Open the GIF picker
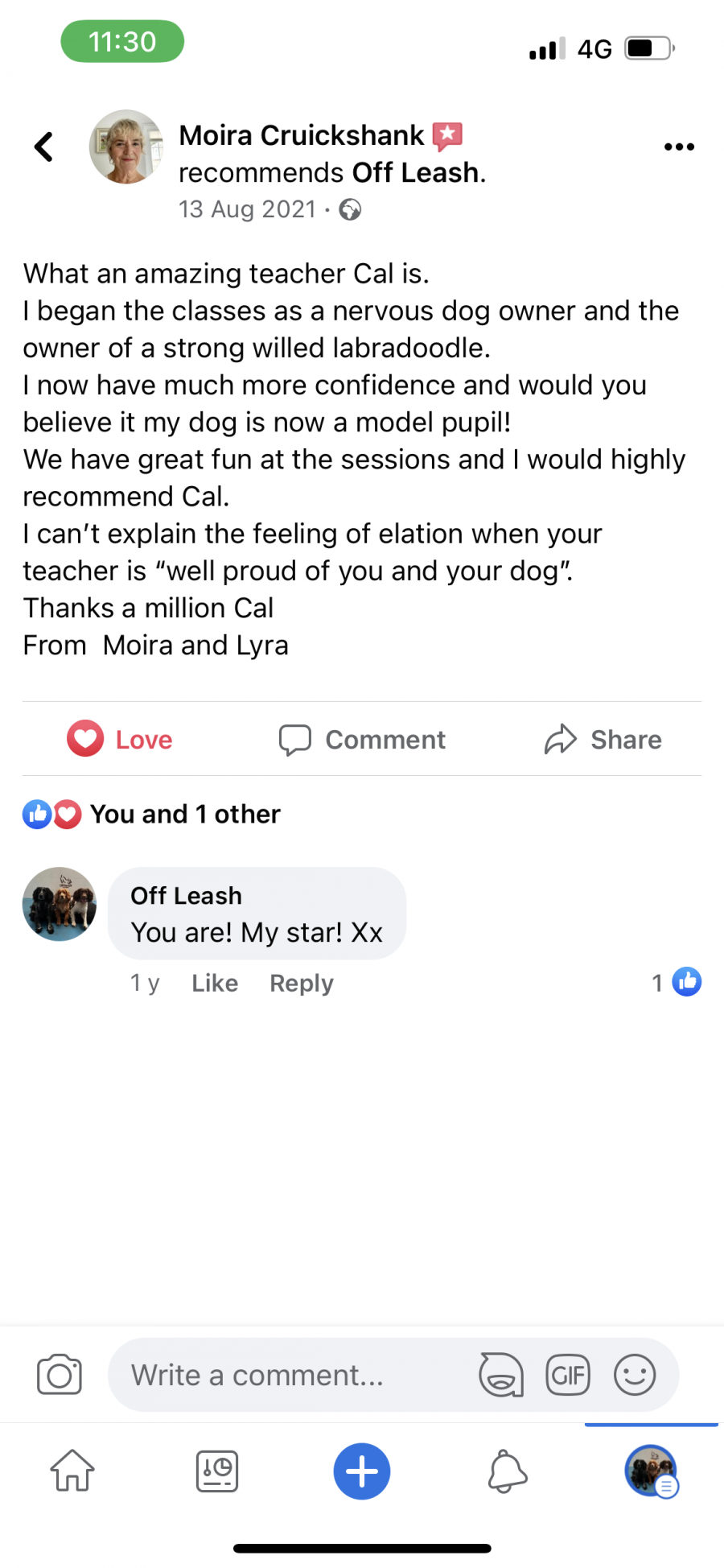 click(x=568, y=1375)
